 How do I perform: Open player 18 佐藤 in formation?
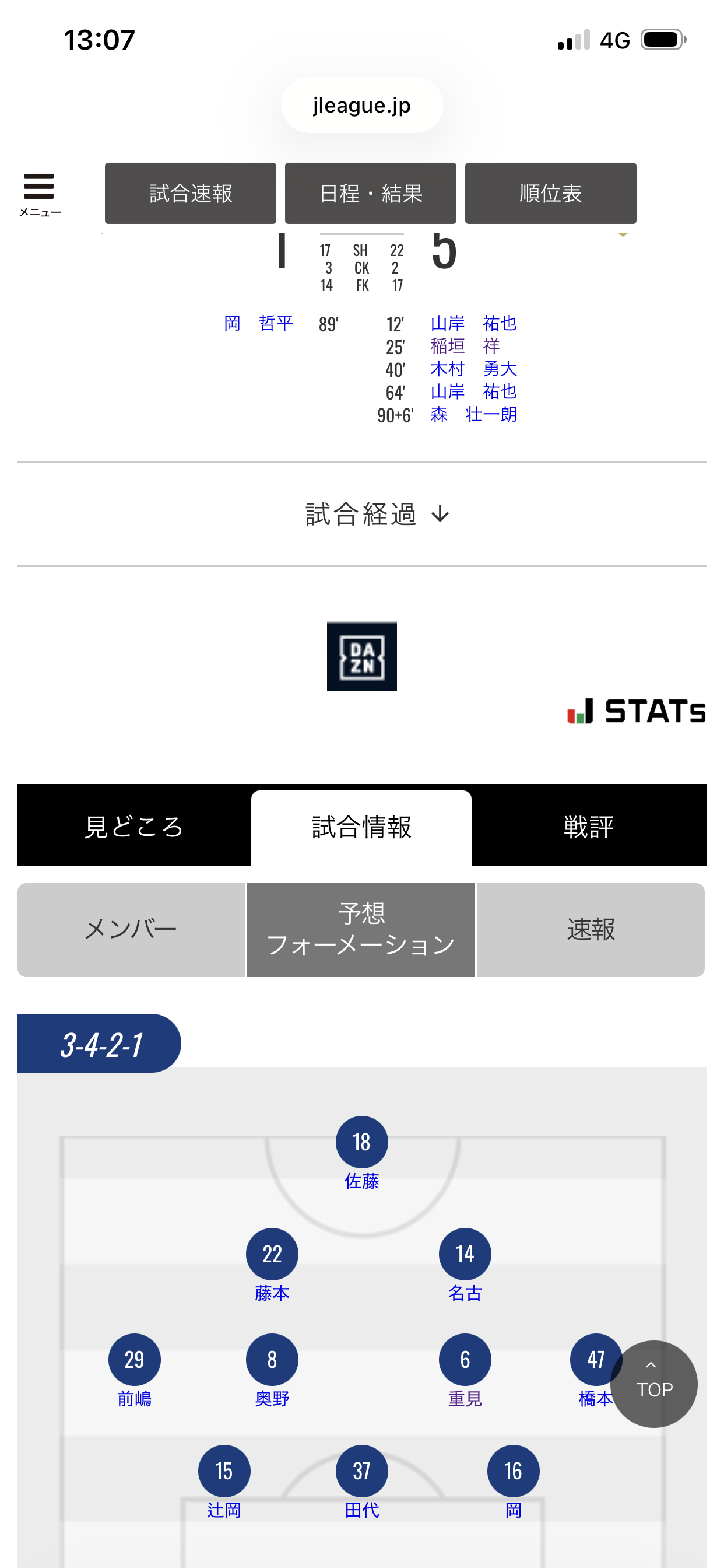(x=361, y=1143)
